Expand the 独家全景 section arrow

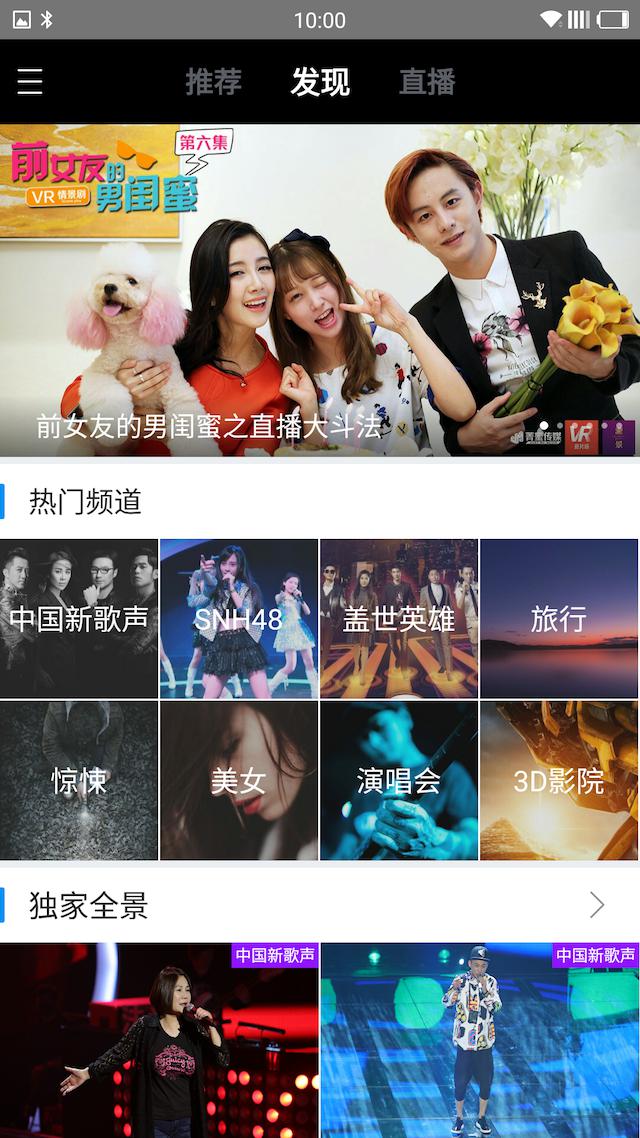click(597, 905)
